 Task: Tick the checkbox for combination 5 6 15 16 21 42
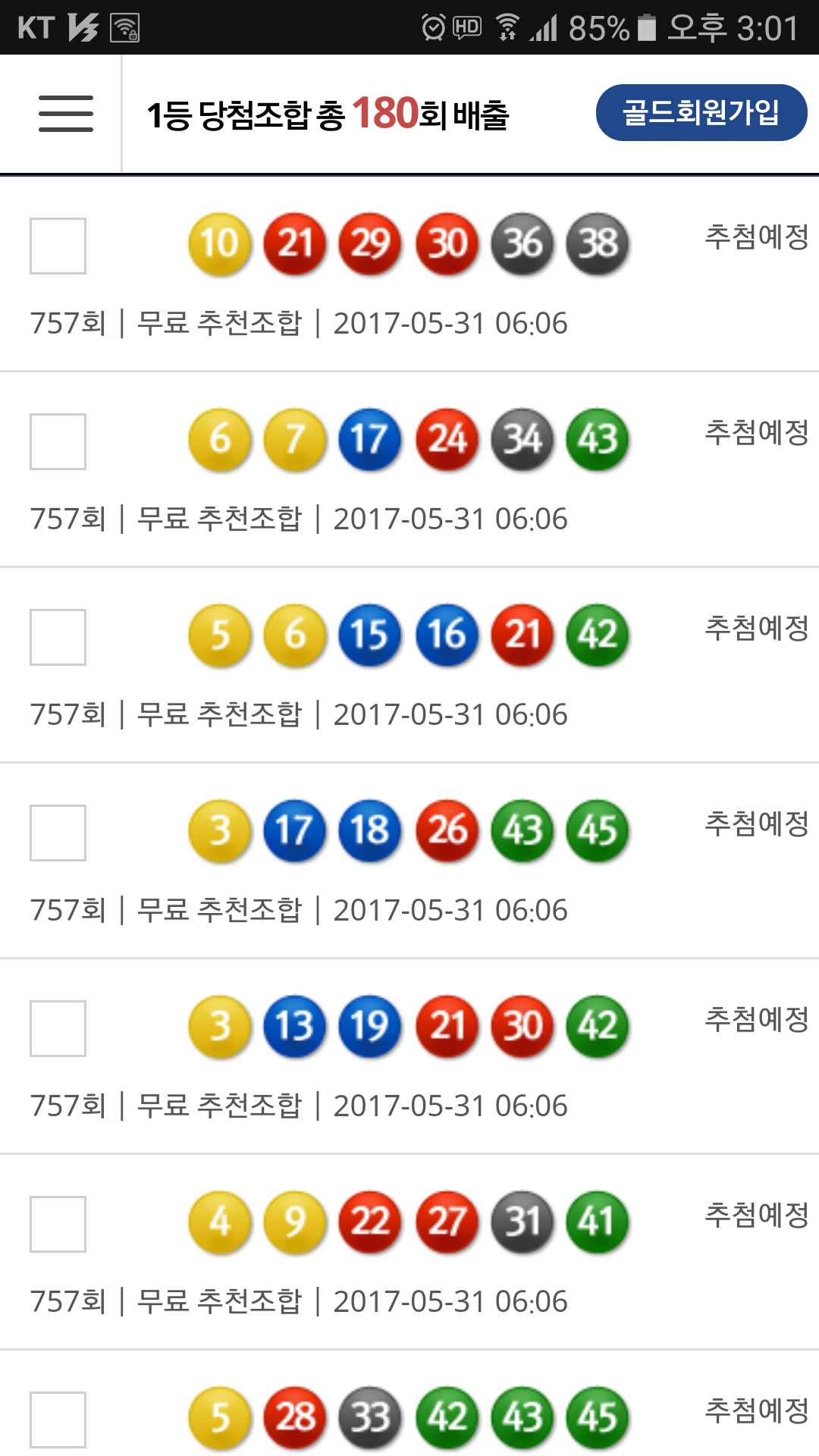click(58, 637)
